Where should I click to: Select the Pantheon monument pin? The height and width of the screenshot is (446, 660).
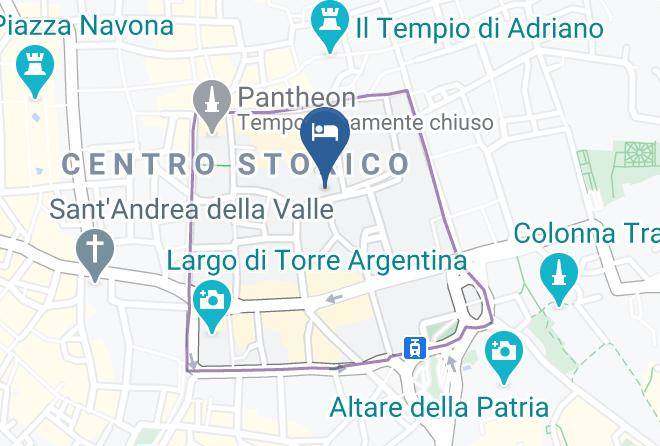click(x=212, y=106)
